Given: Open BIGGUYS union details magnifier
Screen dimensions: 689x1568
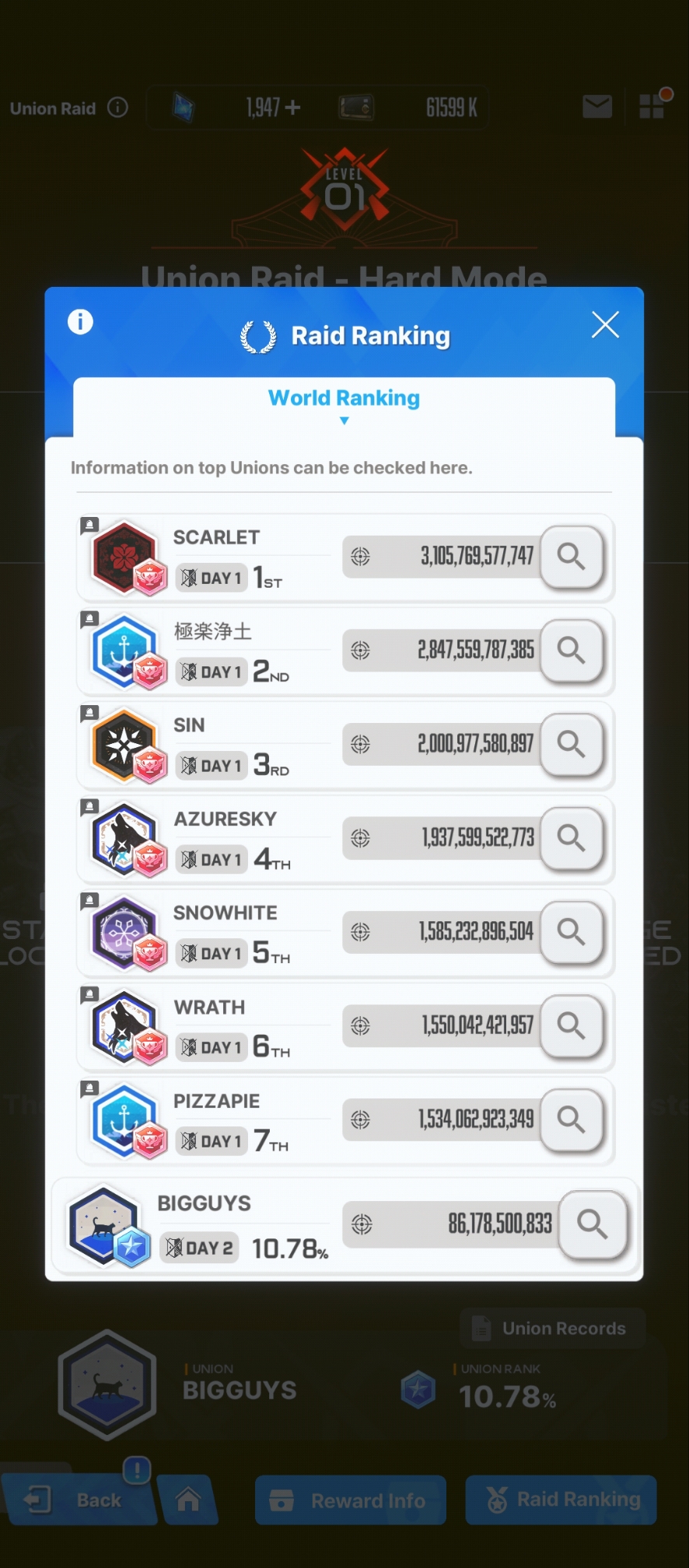Looking at the screenshot, I should click(x=593, y=1224).
